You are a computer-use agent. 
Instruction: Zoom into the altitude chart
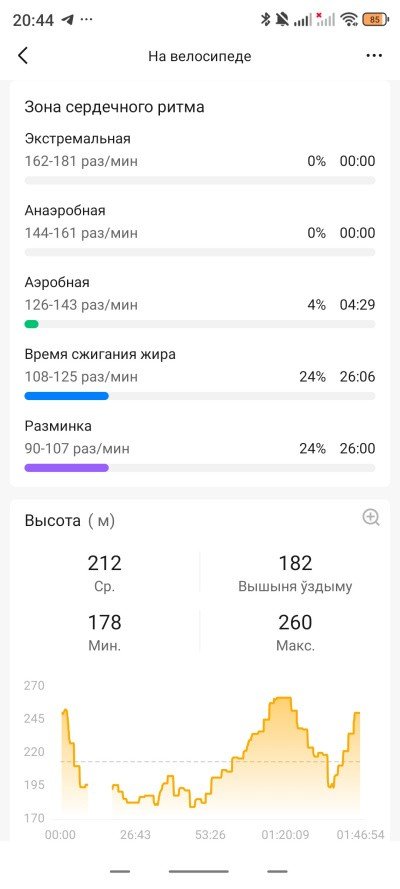(x=371, y=517)
